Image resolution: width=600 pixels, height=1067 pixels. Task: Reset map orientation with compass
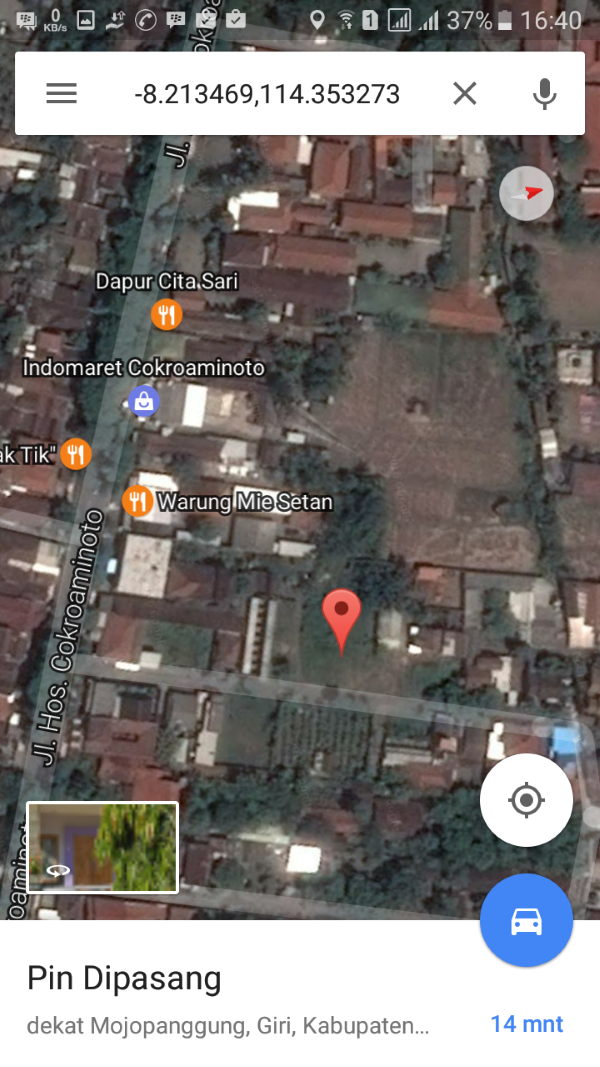(x=526, y=193)
